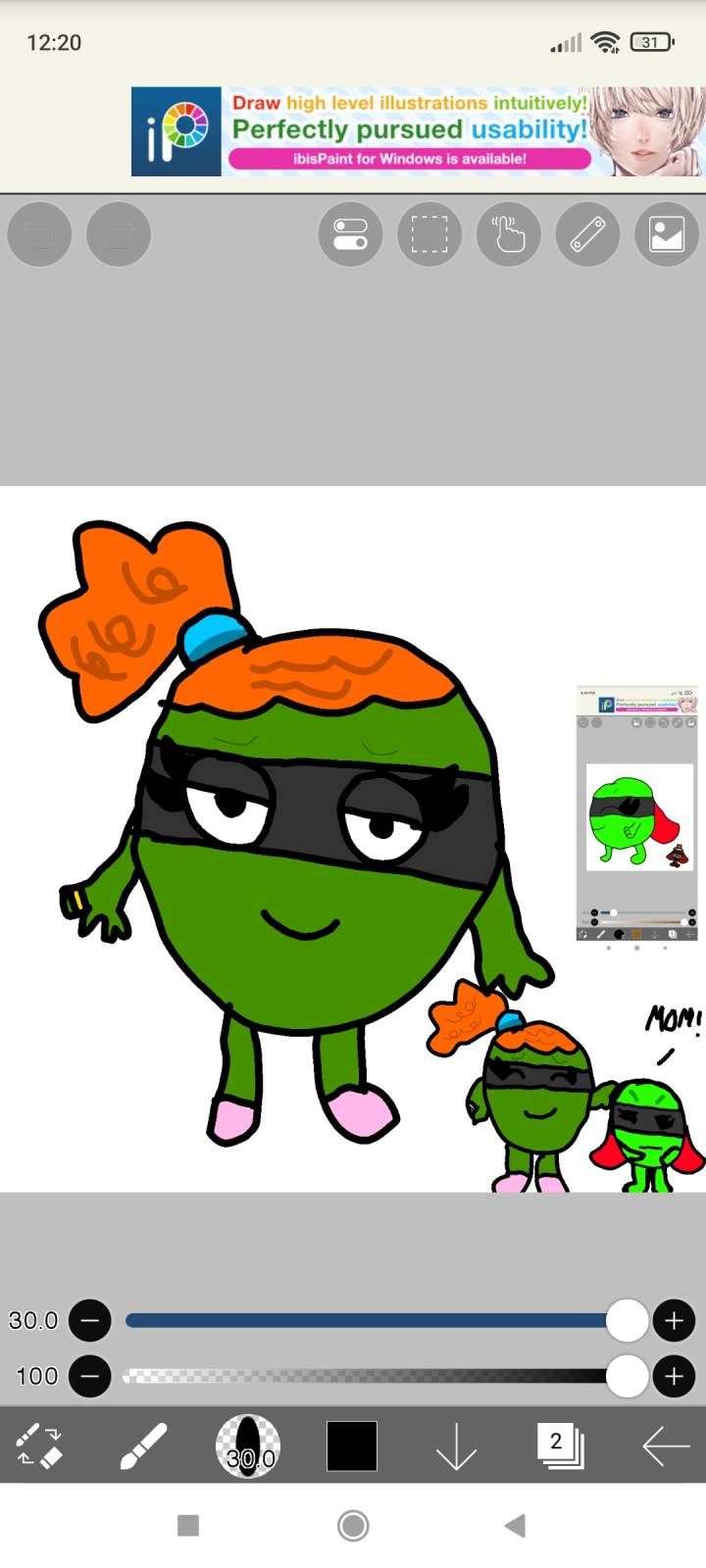Open the material image icon
The width and height of the screenshot is (706, 1568).
(667, 235)
